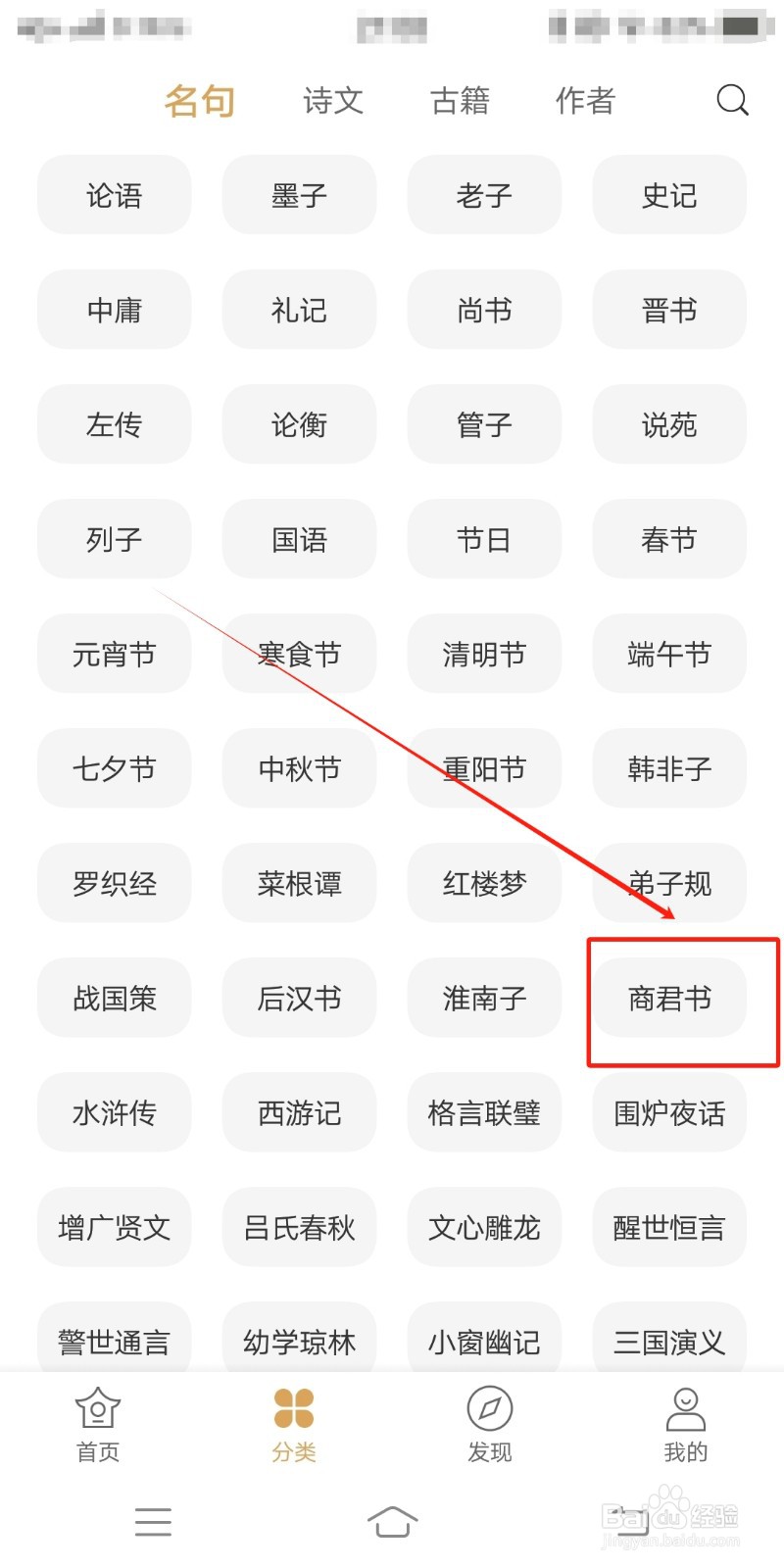Open 史记 famous quotes category
Screen dimensions: 784x1568
[x=669, y=195]
